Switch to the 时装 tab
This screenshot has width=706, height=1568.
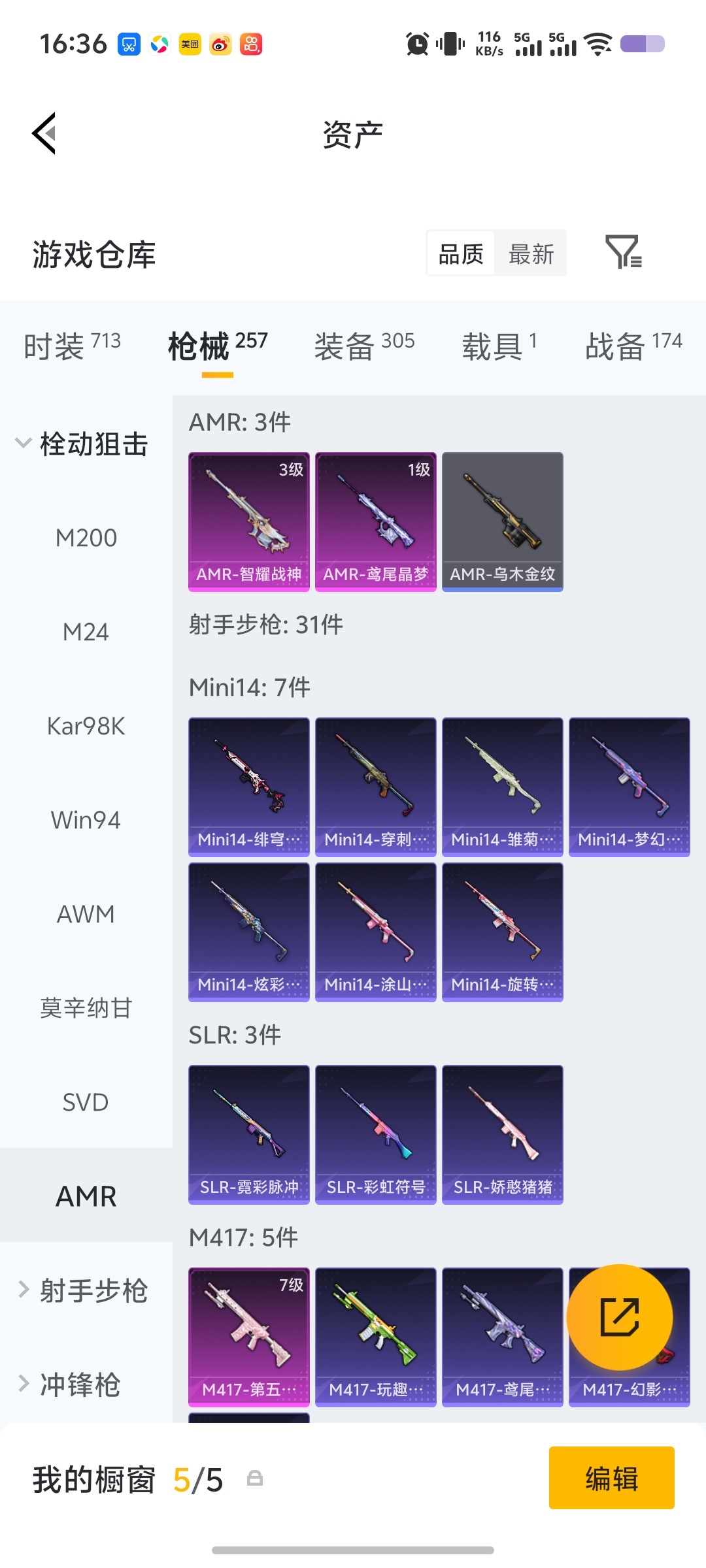point(72,346)
